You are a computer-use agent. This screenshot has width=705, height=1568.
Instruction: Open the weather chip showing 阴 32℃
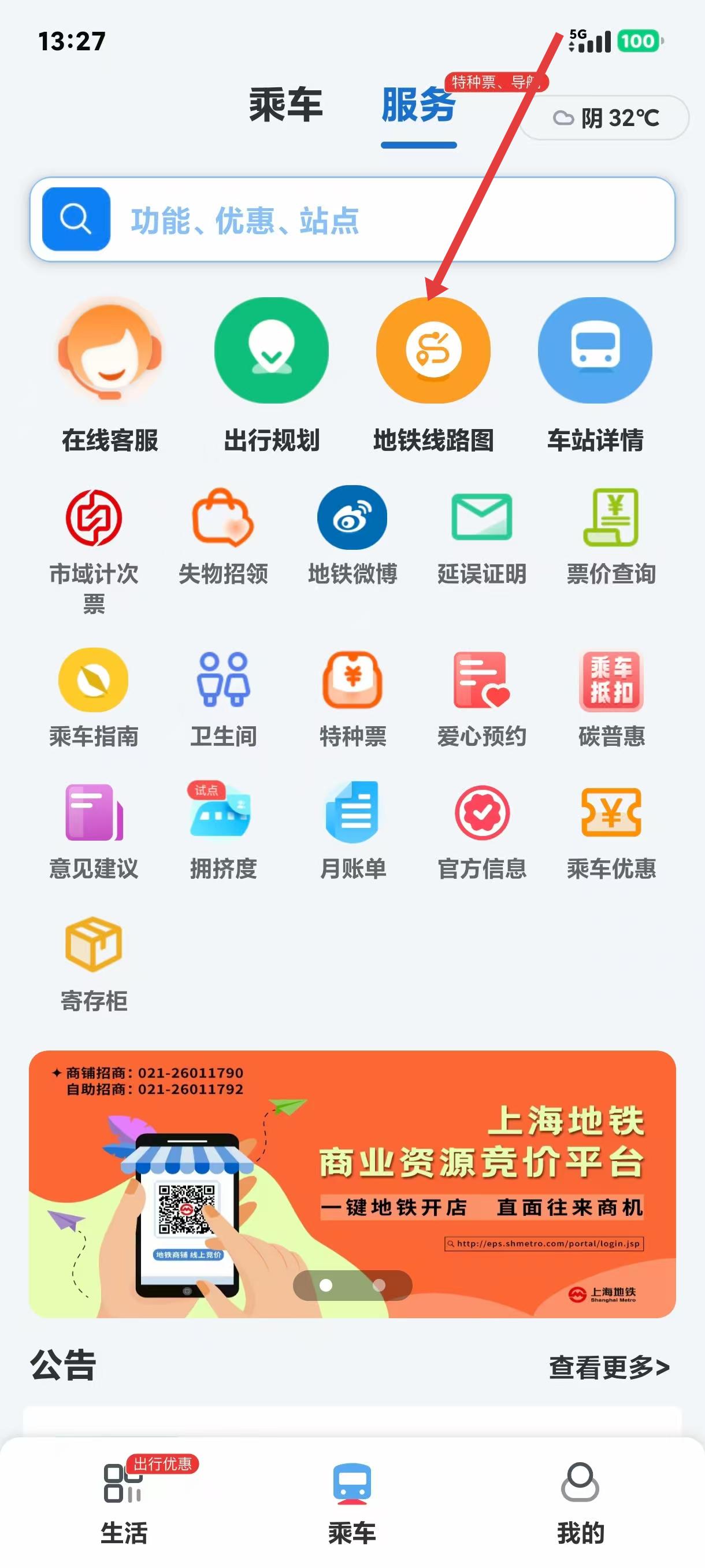[605, 118]
